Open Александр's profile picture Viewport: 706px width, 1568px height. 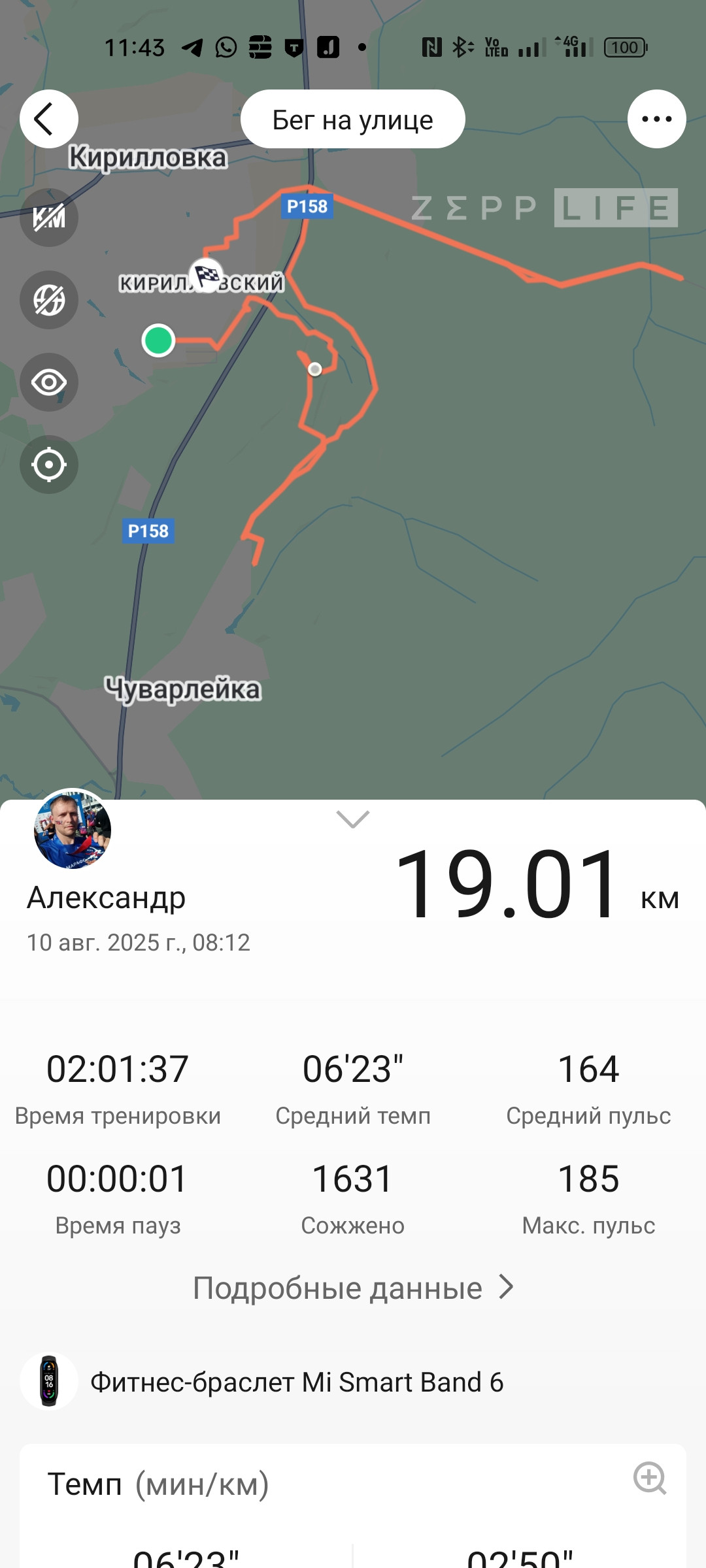click(73, 830)
